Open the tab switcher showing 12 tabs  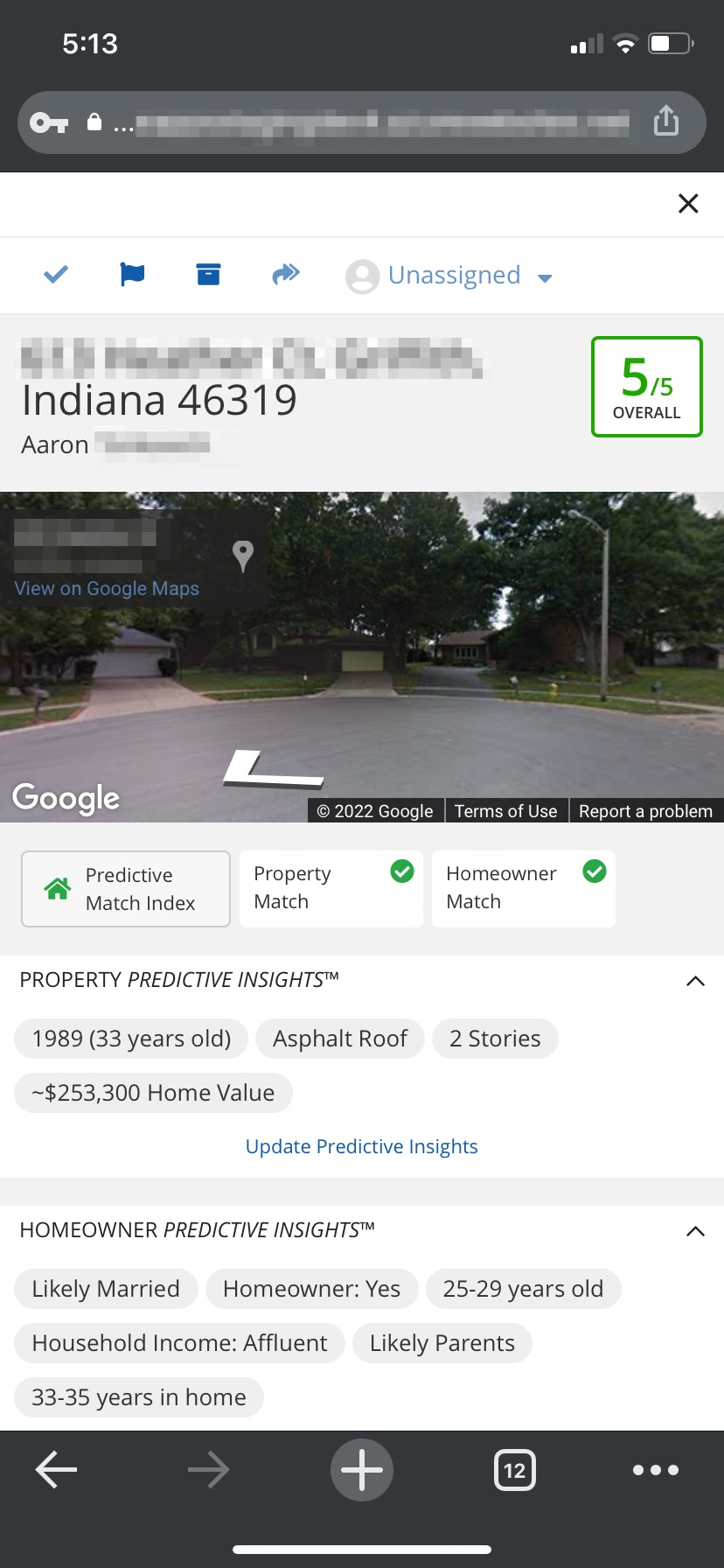click(x=514, y=1470)
